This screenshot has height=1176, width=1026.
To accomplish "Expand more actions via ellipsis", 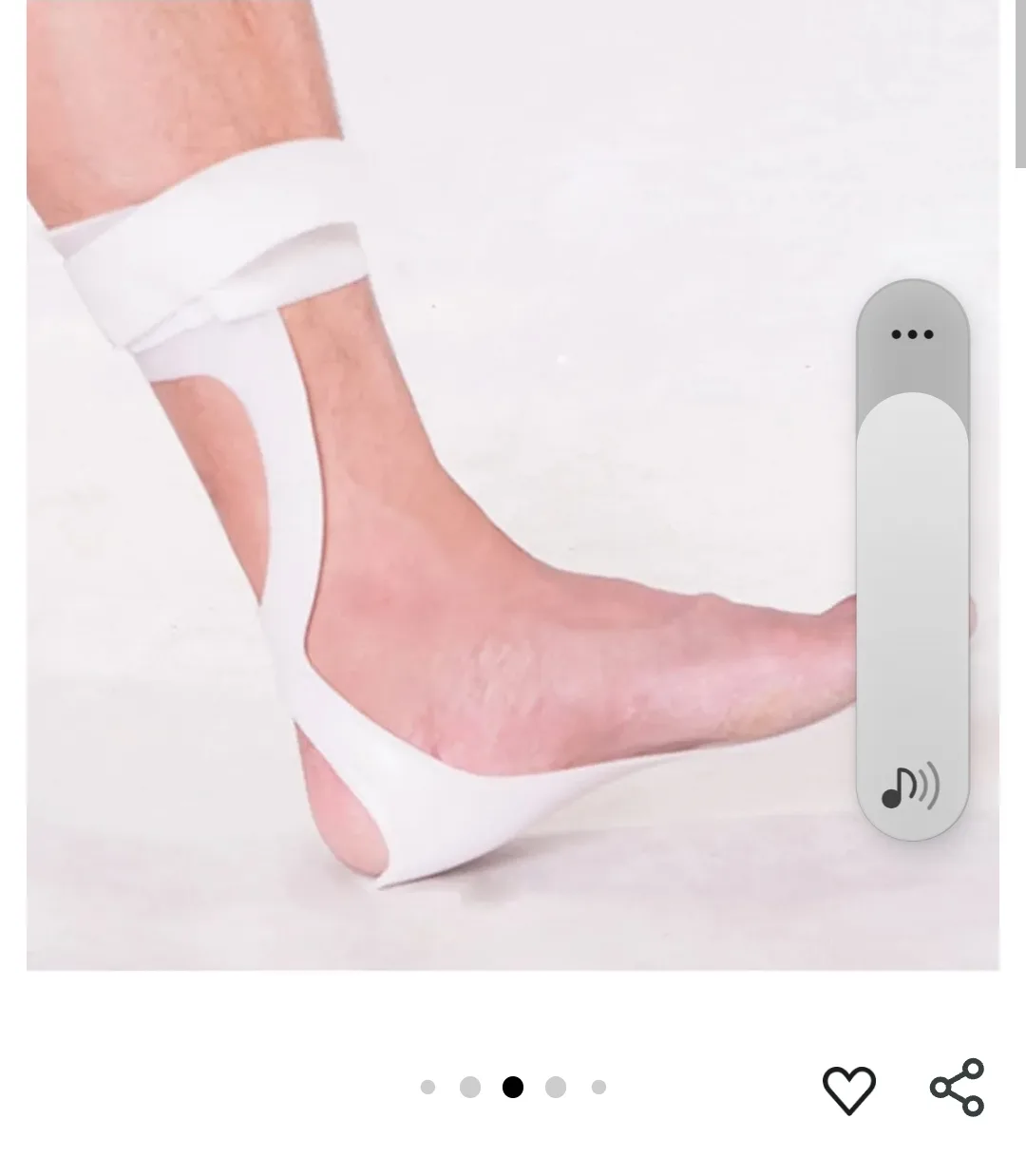I will (x=912, y=333).
